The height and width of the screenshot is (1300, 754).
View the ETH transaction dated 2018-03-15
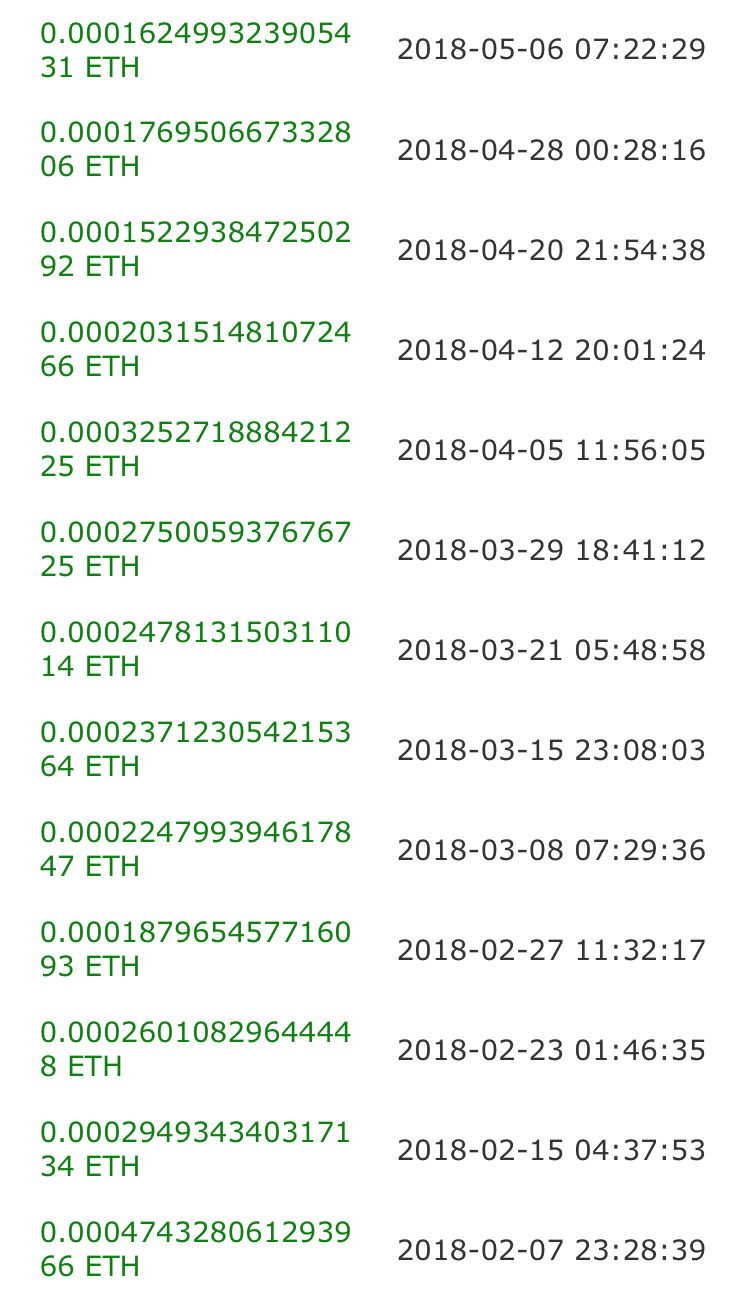point(195,750)
